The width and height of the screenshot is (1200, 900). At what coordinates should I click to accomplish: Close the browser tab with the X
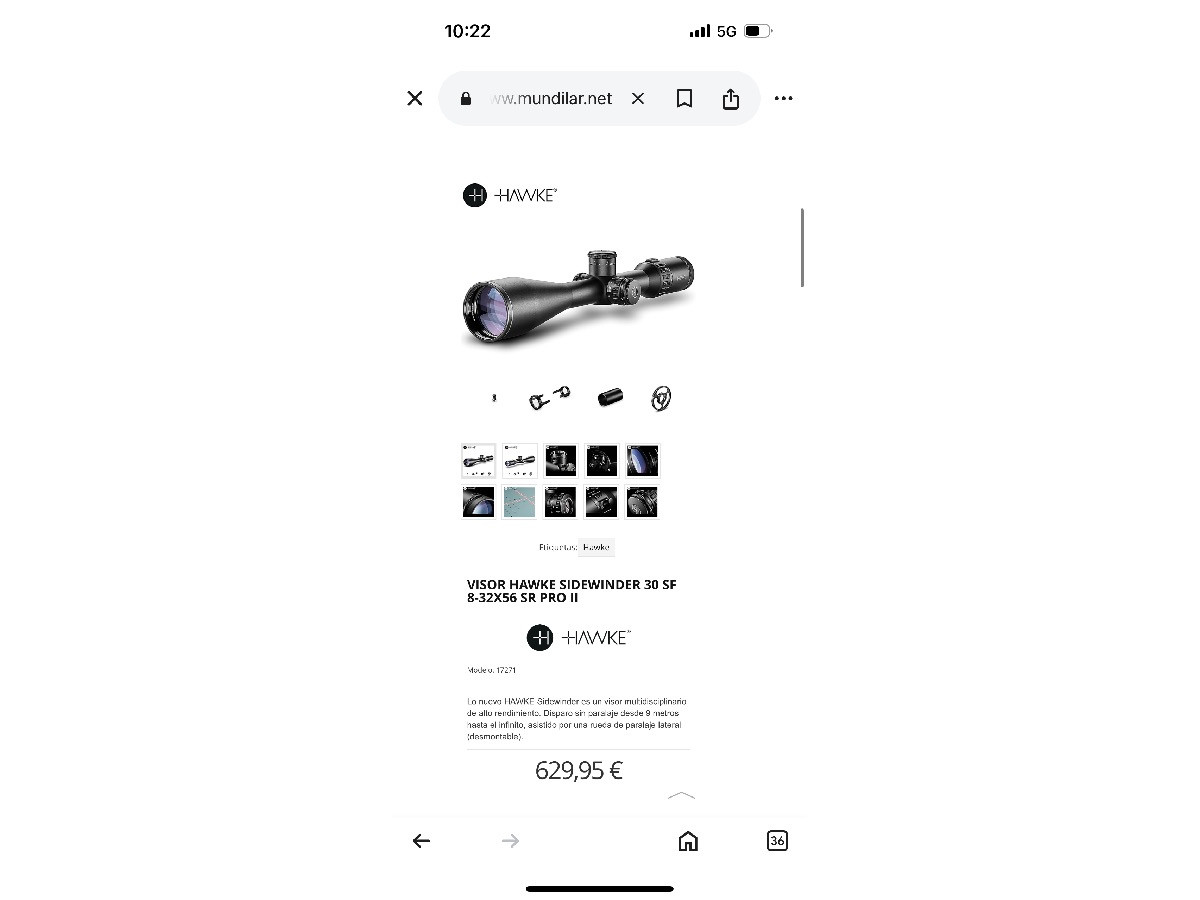pyautogui.click(x=415, y=98)
